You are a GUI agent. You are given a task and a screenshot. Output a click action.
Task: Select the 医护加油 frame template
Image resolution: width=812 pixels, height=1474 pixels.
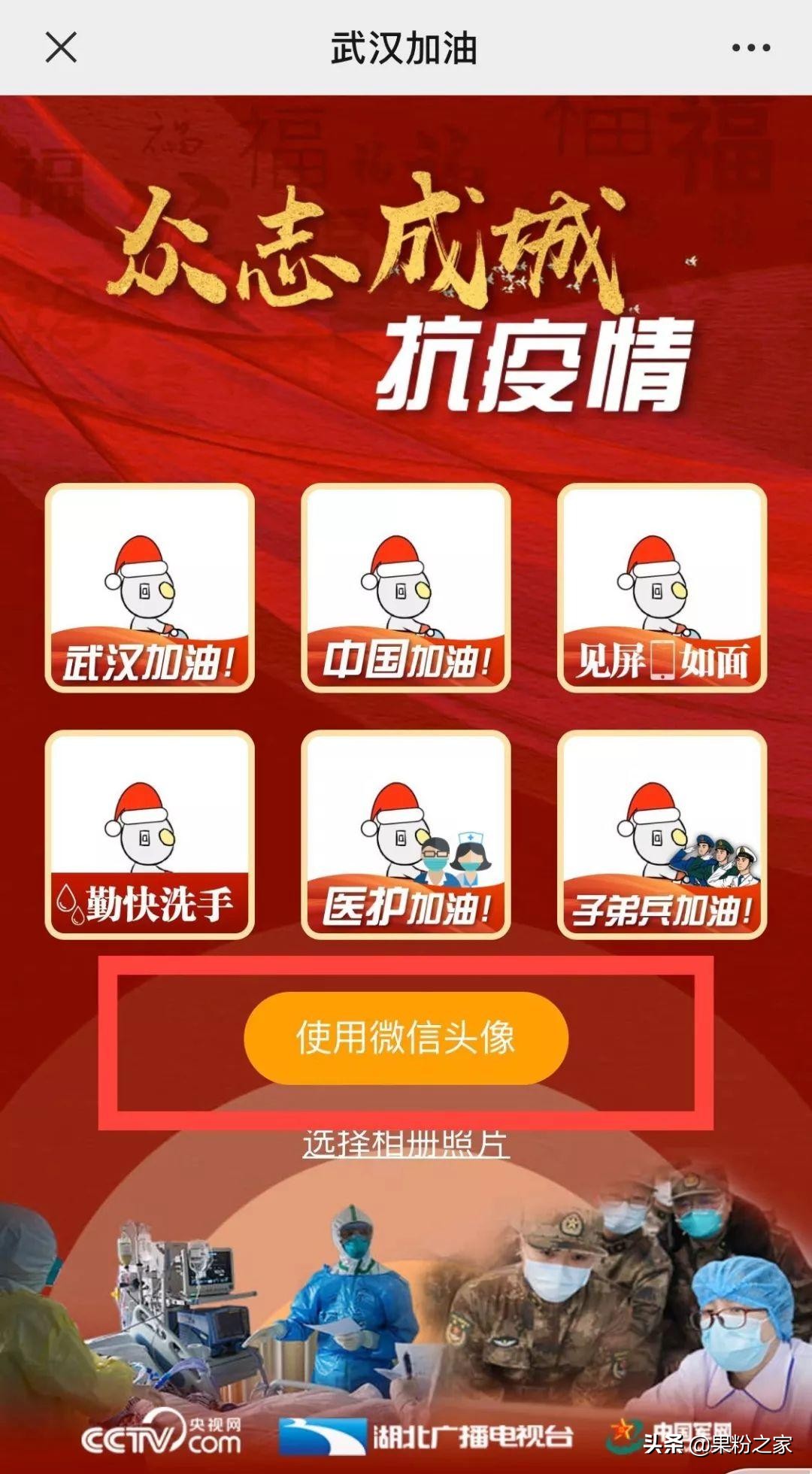[x=406, y=835]
